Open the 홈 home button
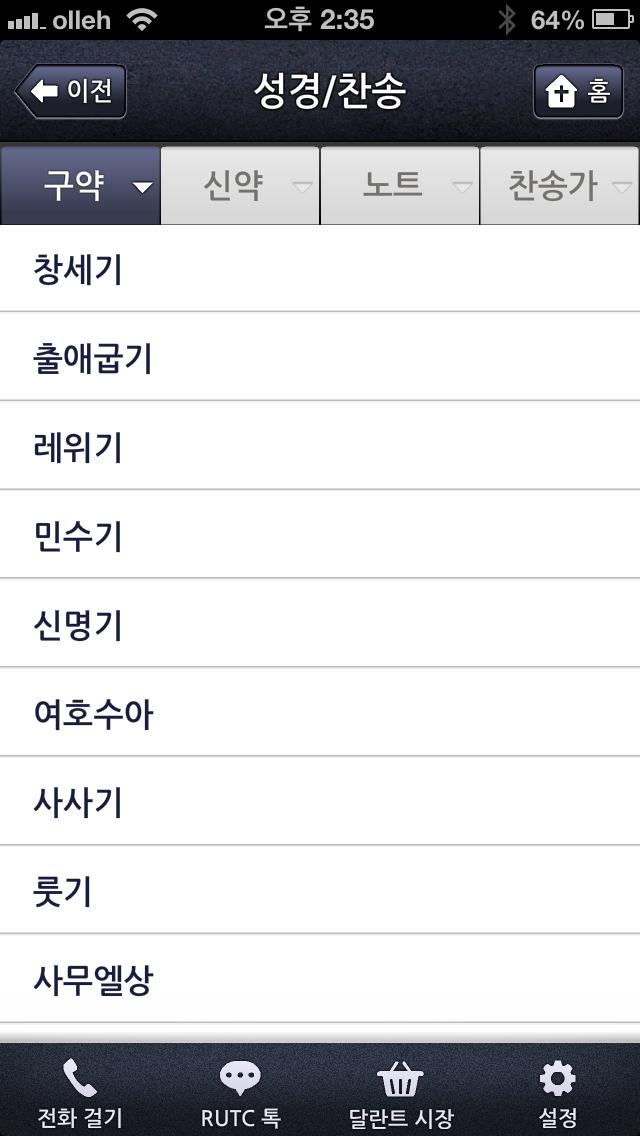640x1136 pixels. 578,92
